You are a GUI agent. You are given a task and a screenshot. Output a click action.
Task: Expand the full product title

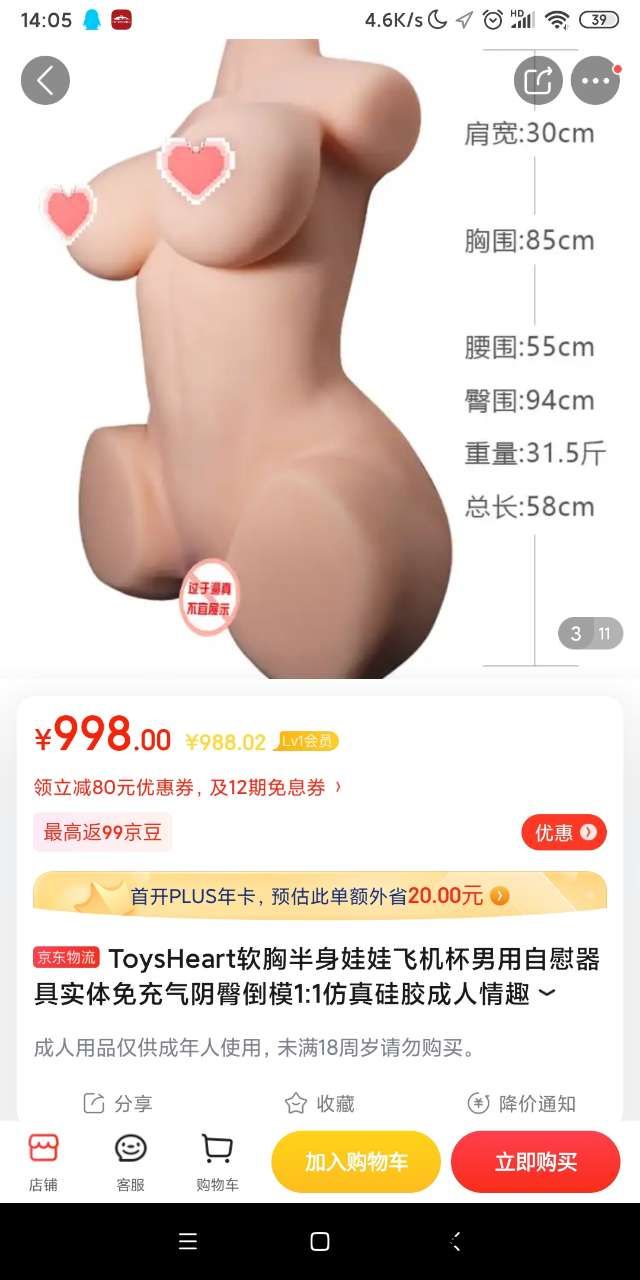tap(546, 995)
